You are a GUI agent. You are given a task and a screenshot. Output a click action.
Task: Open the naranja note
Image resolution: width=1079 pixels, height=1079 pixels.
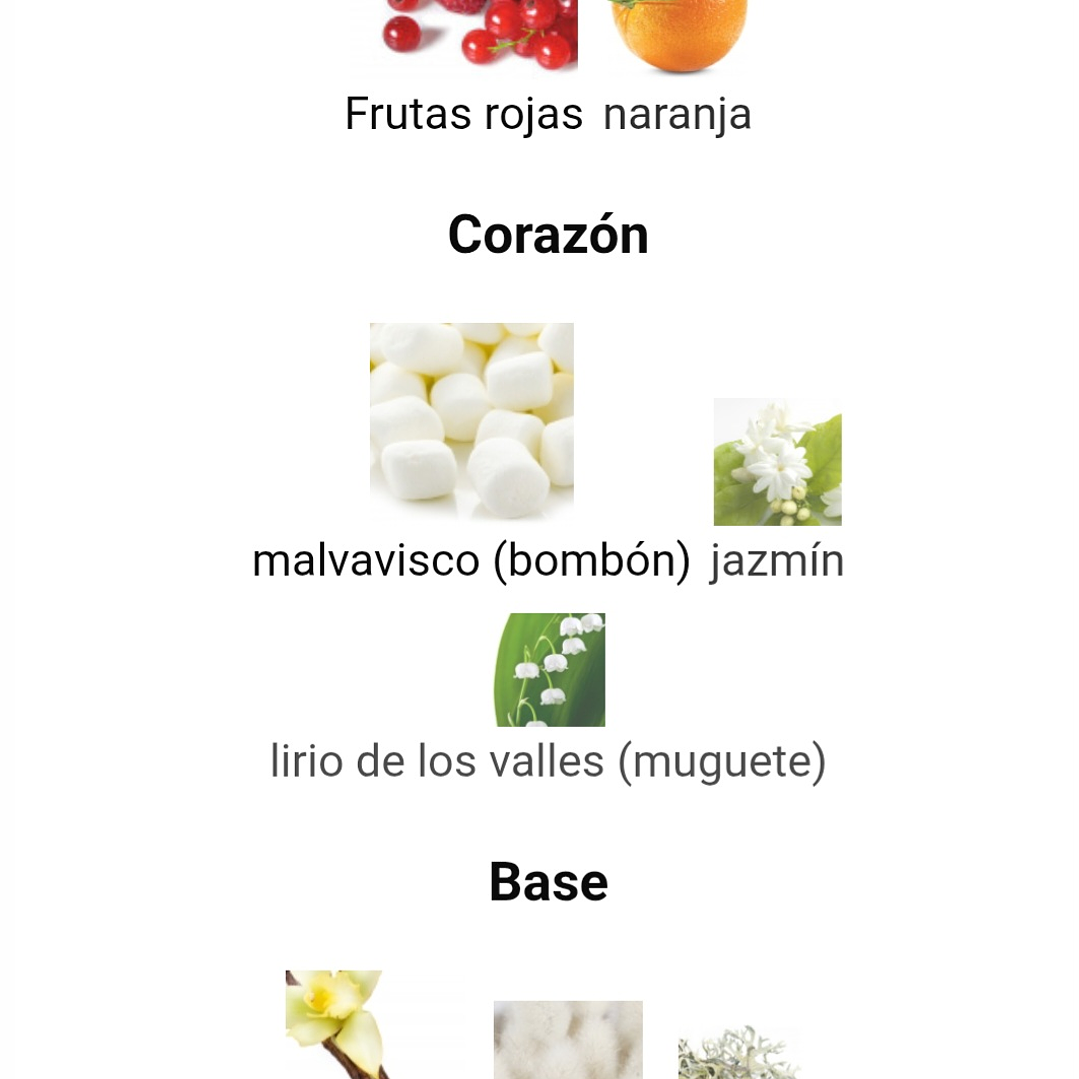click(x=677, y=112)
